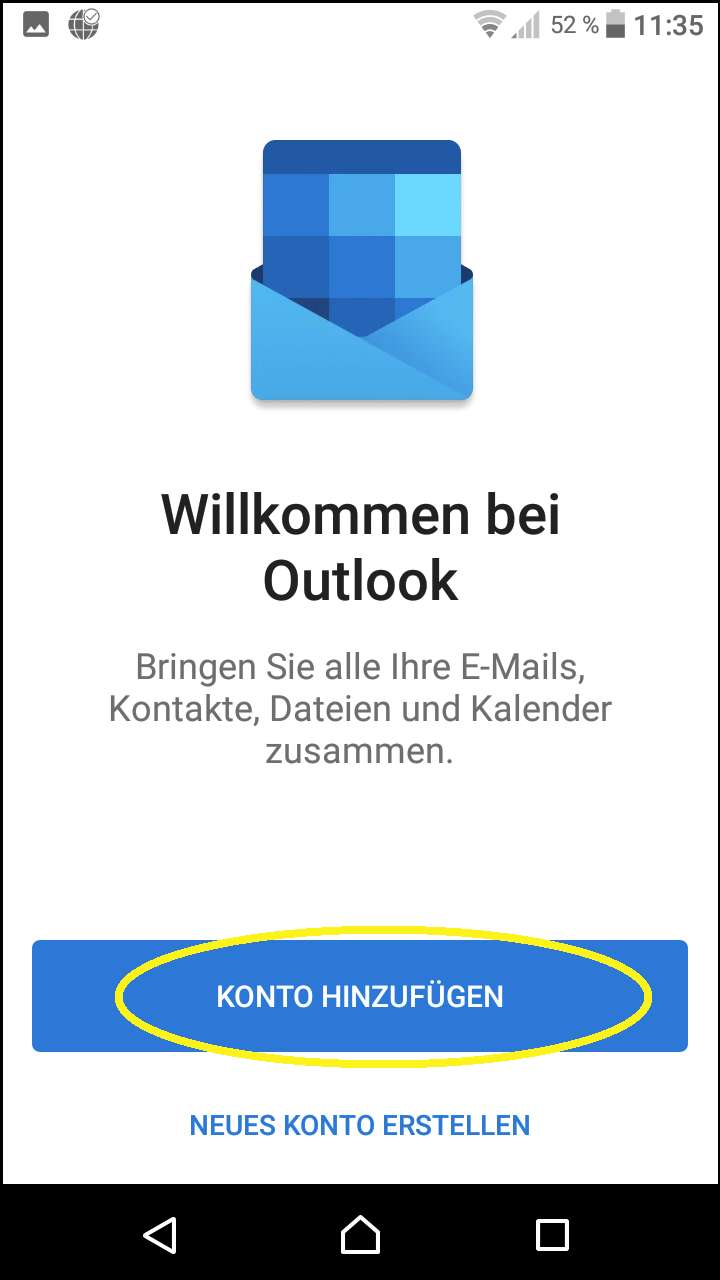The image size is (720, 1280).
Task: Tap the Konto hinzufügen button
Action: [360, 996]
